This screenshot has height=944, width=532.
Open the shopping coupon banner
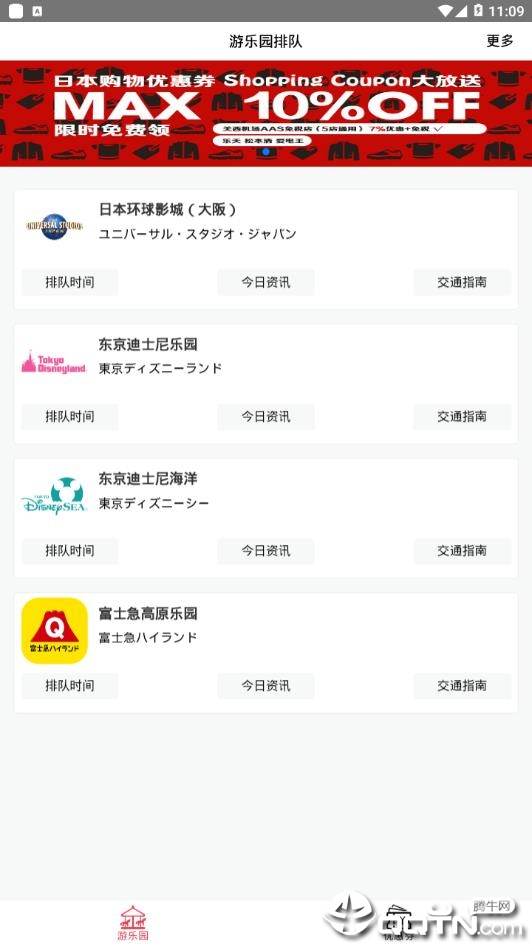click(266, 113)
